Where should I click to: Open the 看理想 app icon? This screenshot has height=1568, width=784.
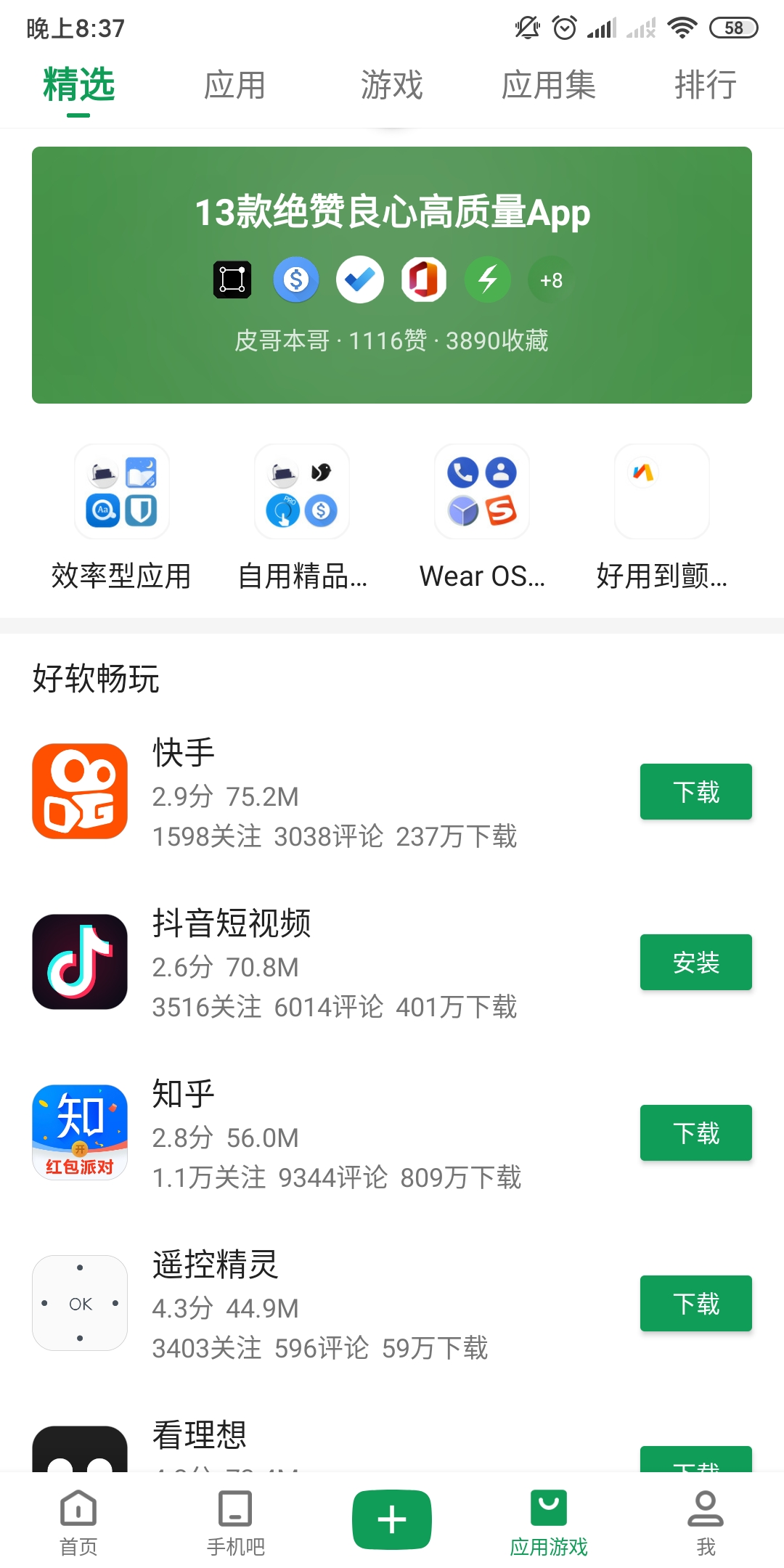click(80, 1459)
